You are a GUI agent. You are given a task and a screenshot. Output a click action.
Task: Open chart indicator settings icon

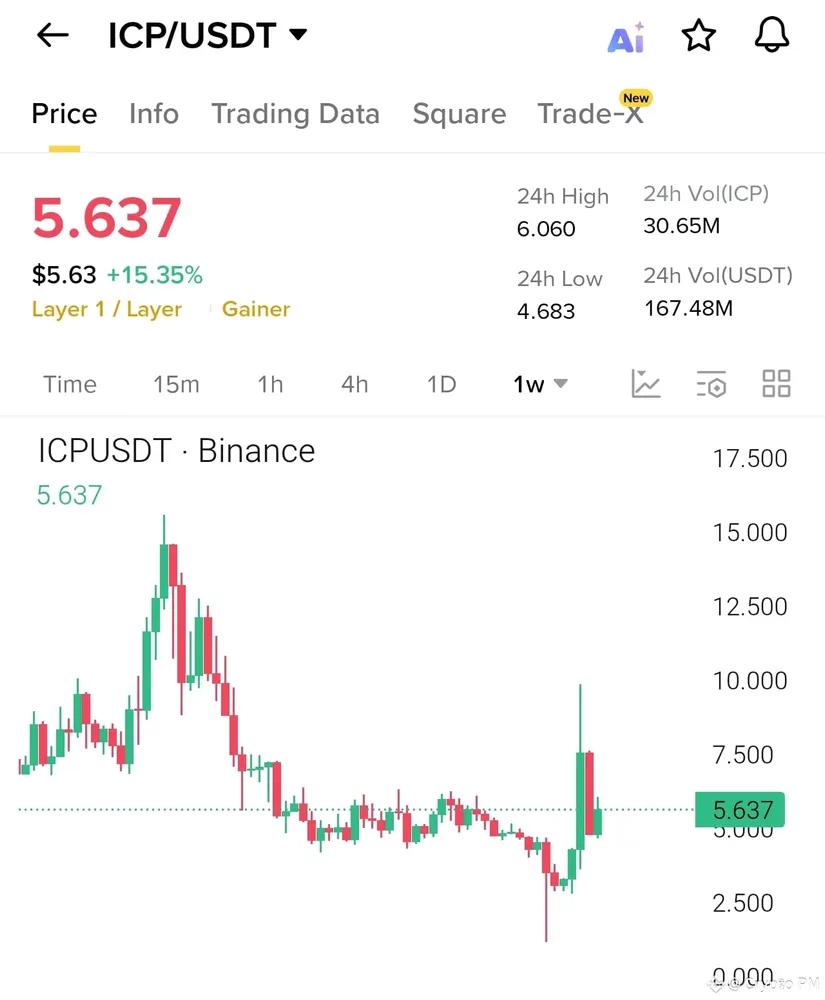(711, 383)
